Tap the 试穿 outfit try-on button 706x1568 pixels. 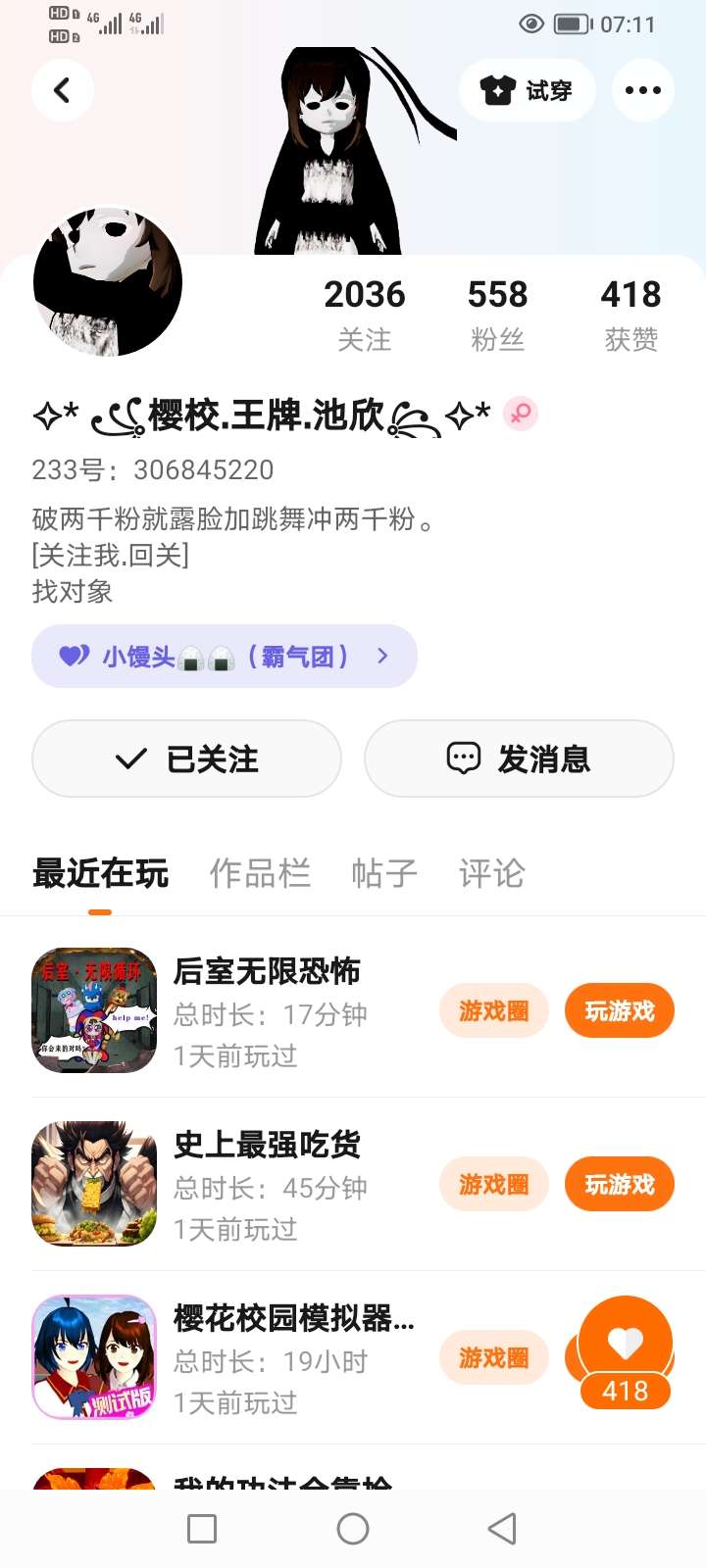[527, 90]
